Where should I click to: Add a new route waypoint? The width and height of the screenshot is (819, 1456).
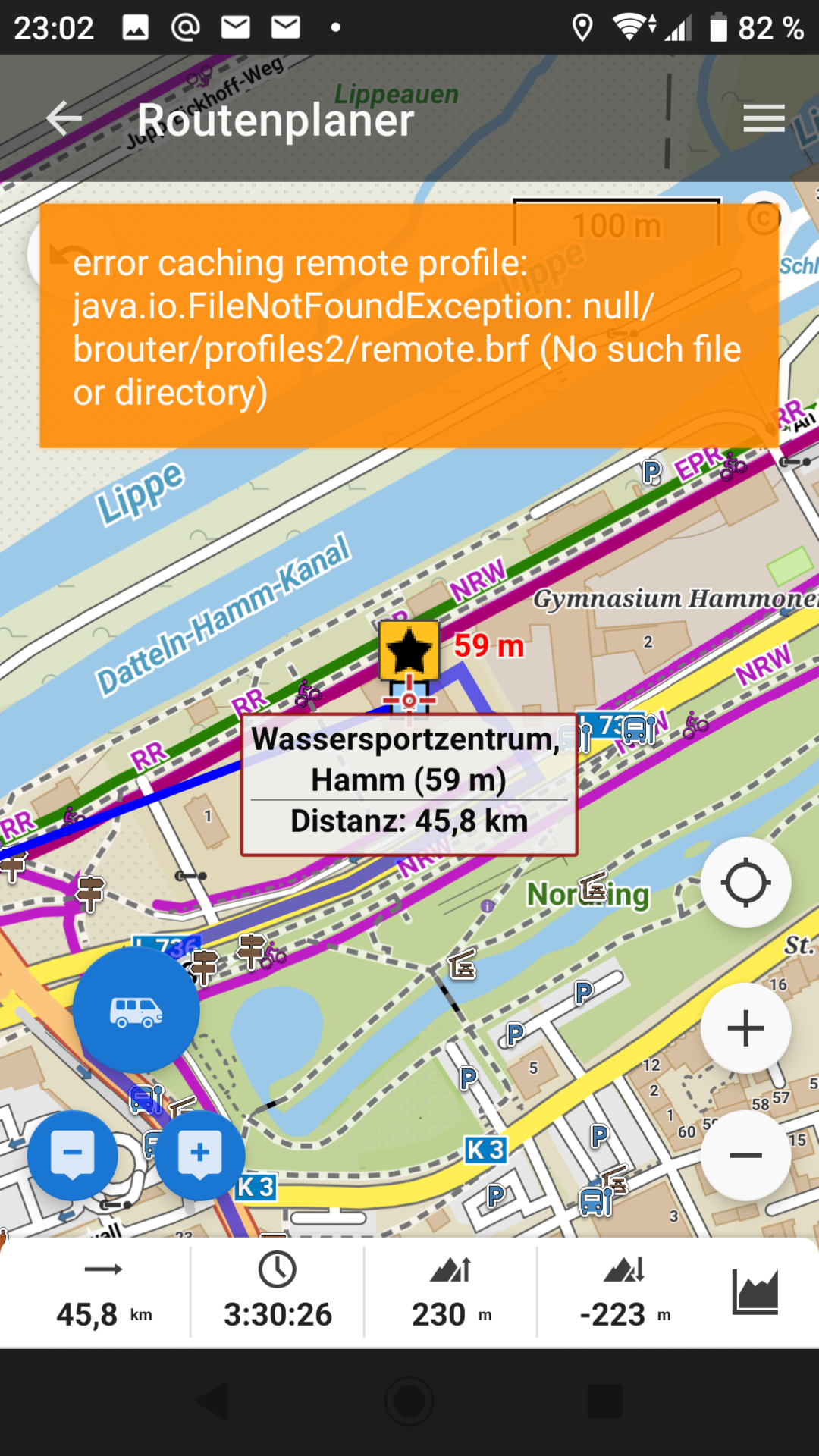[x=200, y=1155]
